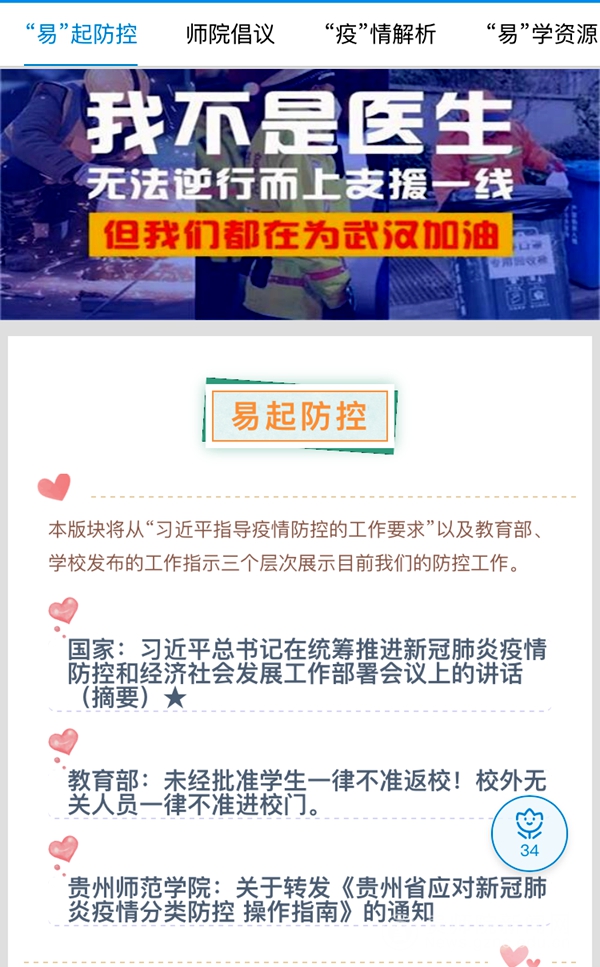This screenshot has height=967, width=600.
Task: Switch to the 师院倡议 tab
Action: pos(230,33)
